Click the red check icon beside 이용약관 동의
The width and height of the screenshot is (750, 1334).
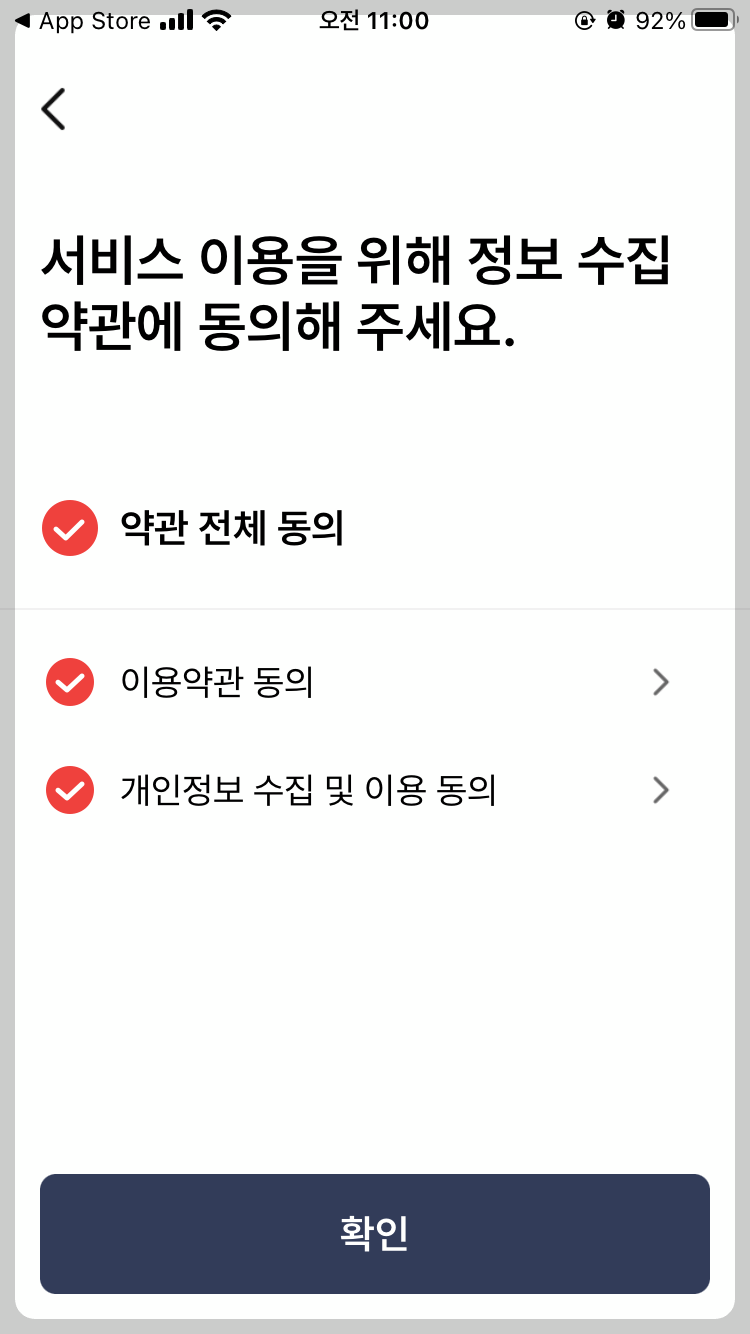[68, 682]
